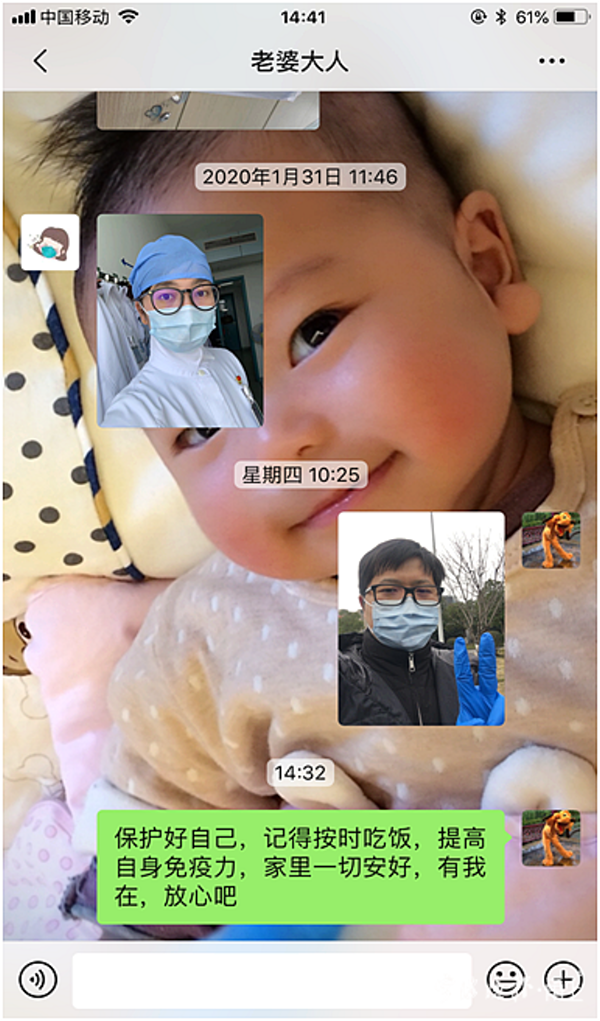Open the plus attachments menu
Image resolution: width=600 pixels, height=1021 pixels.
[x=563, y=979]
